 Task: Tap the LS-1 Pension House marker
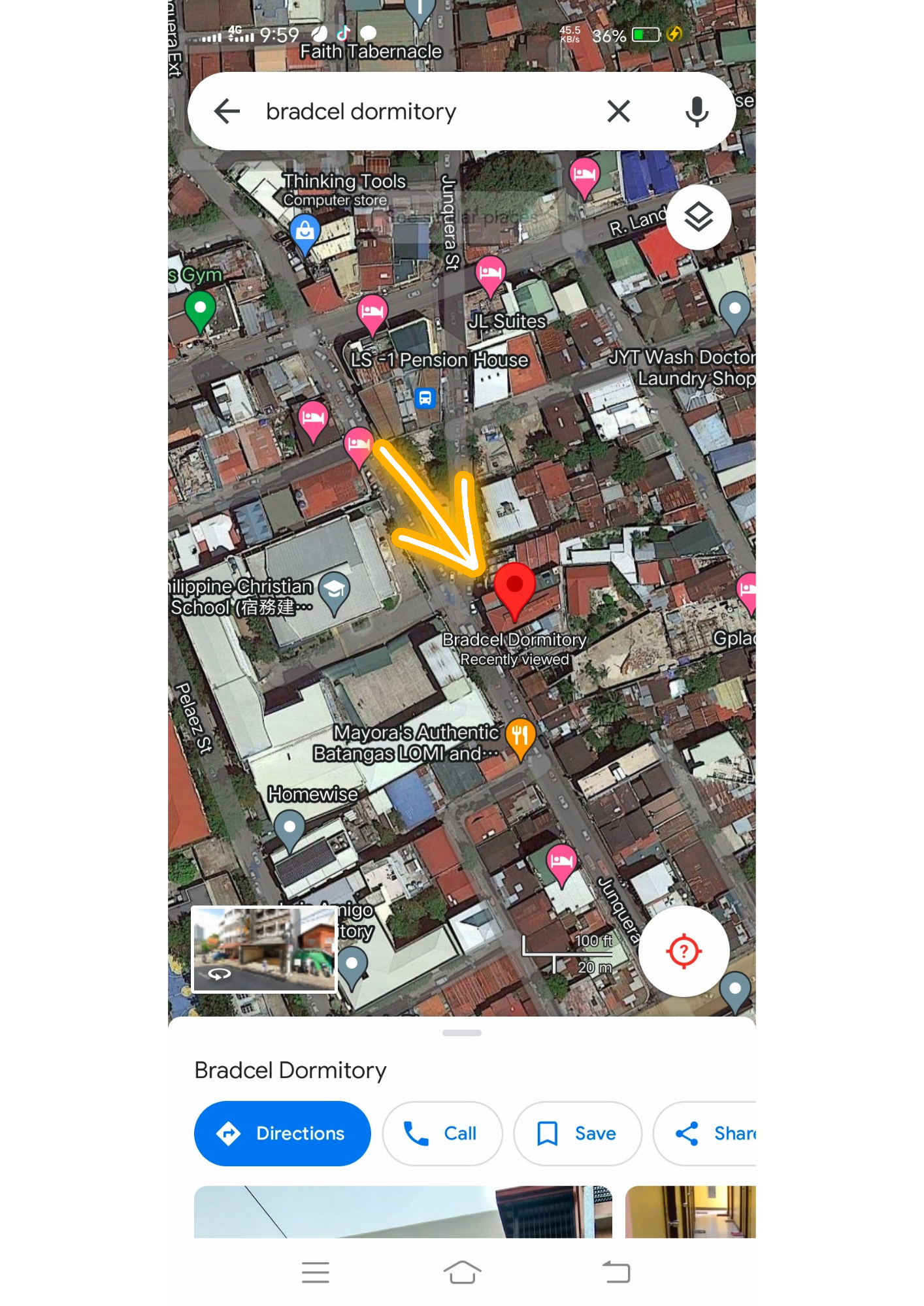(x=372, y=314)
